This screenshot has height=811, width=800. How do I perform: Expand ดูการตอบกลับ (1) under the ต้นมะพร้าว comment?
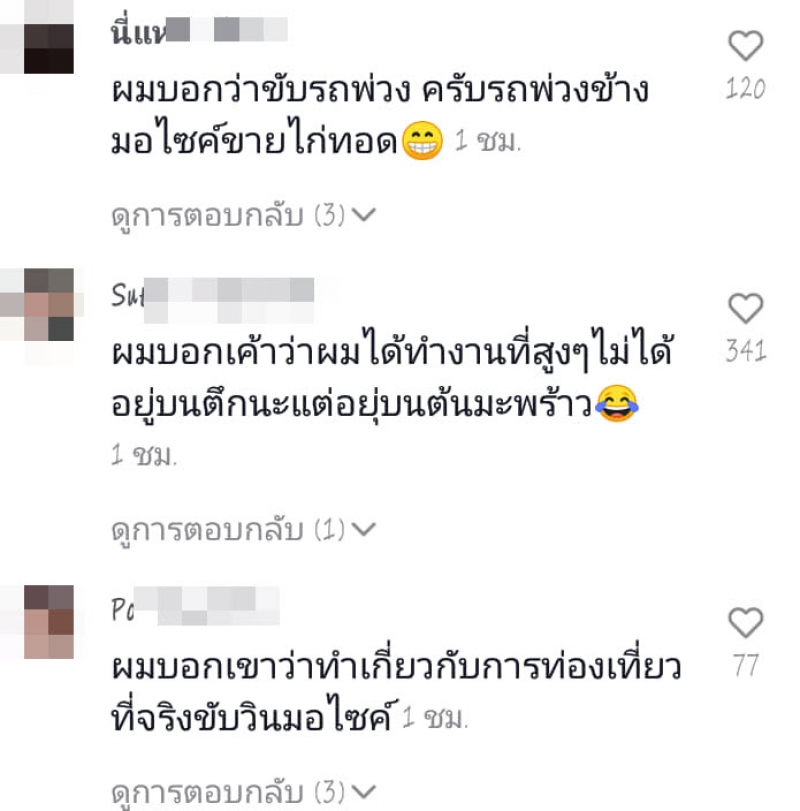click(243, 528)
